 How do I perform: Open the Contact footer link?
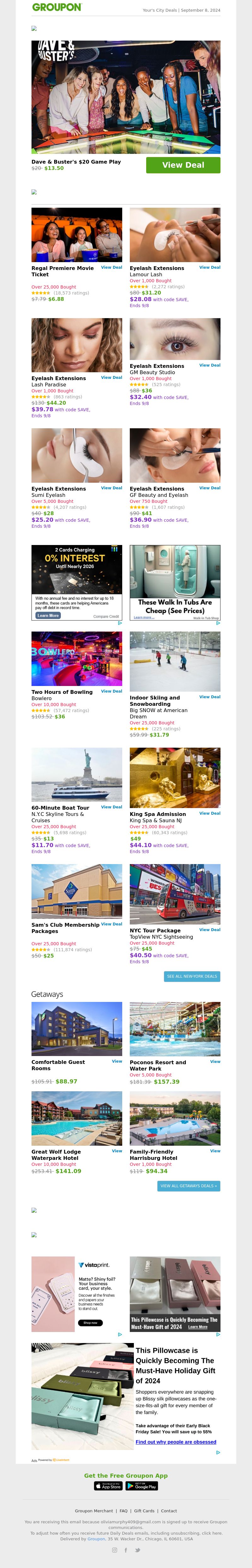tap(169, 1511)
